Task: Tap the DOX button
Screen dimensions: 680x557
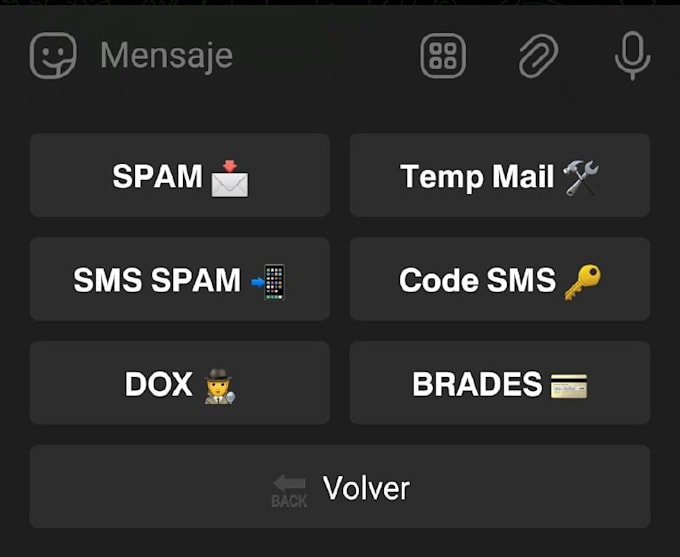Action: (180, 384)
